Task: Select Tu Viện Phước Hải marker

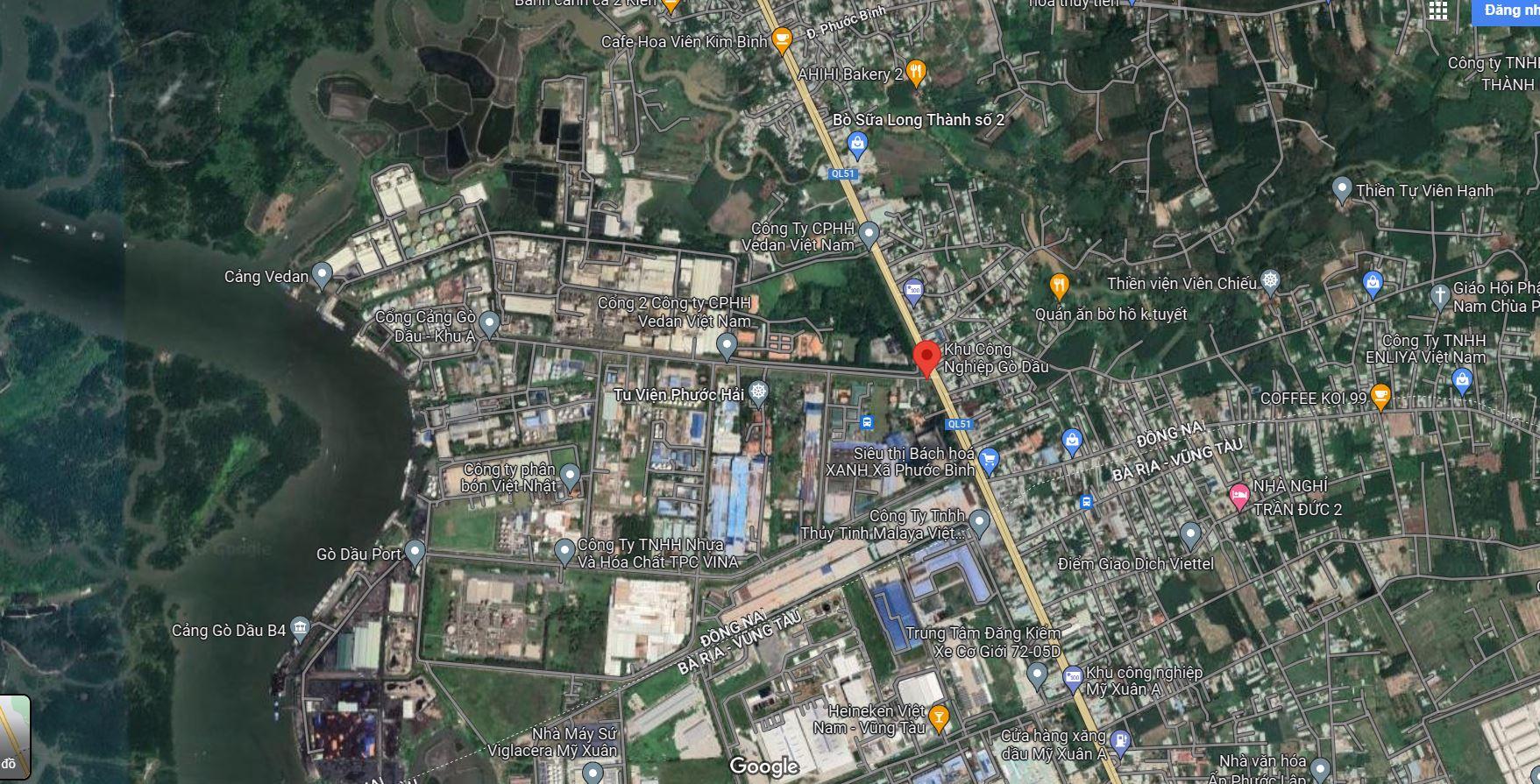Action: [x=758, y=392]
